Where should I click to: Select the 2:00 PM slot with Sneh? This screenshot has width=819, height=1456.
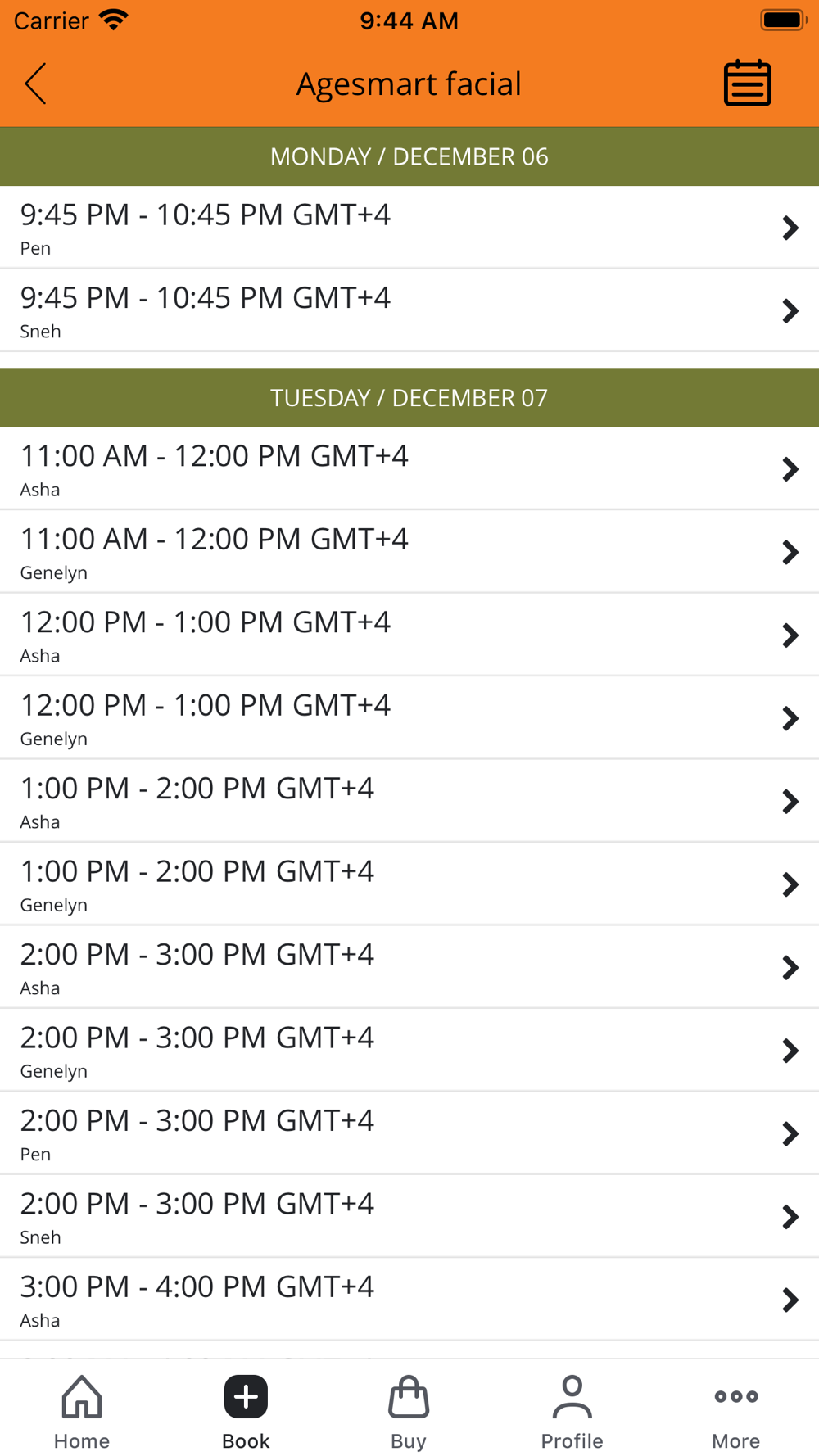409,1218
